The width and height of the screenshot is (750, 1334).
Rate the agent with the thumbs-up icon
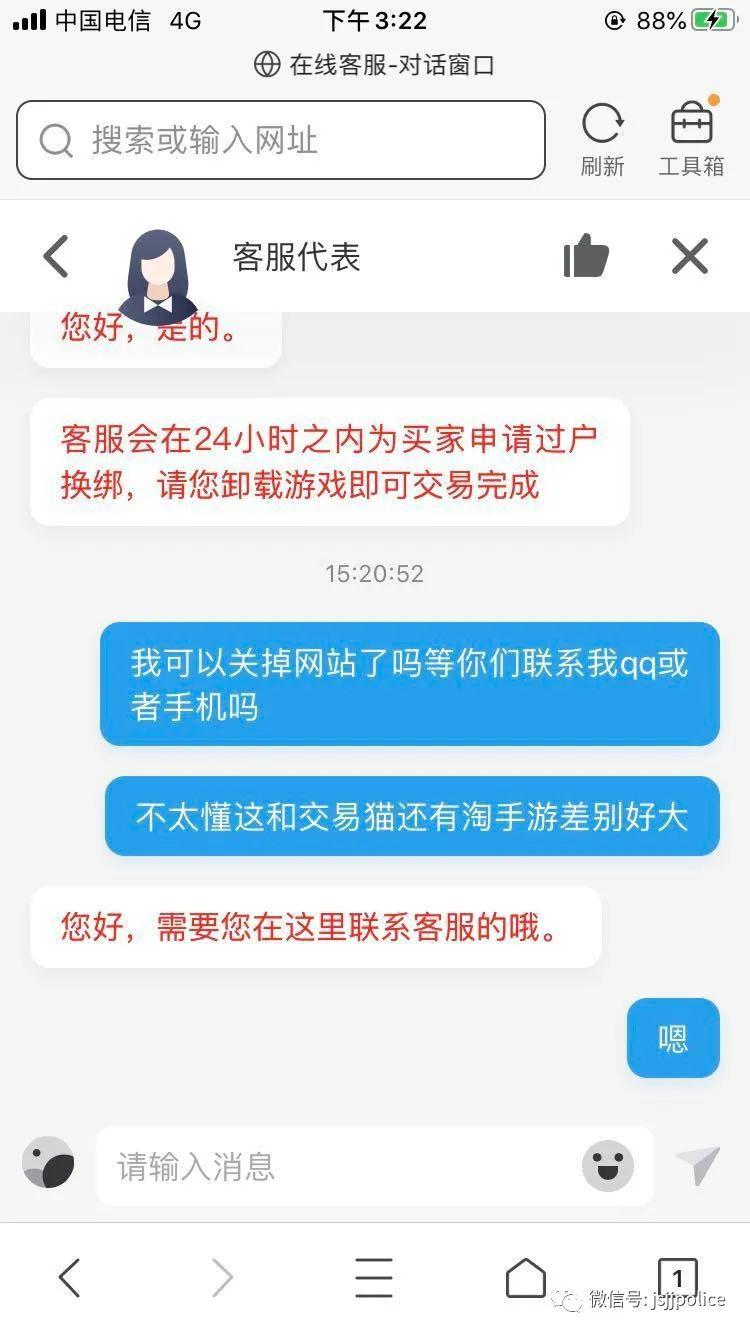(x=586, y=256)
